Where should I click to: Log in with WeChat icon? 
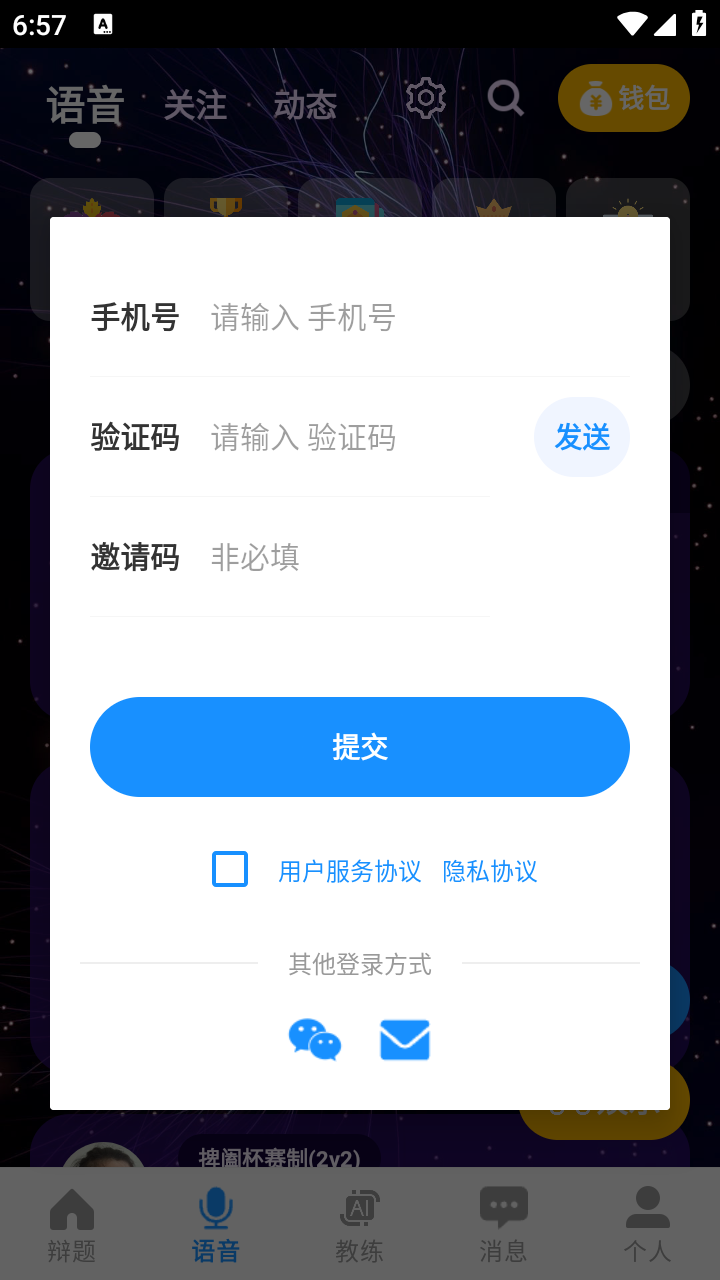click(315, 1040)
